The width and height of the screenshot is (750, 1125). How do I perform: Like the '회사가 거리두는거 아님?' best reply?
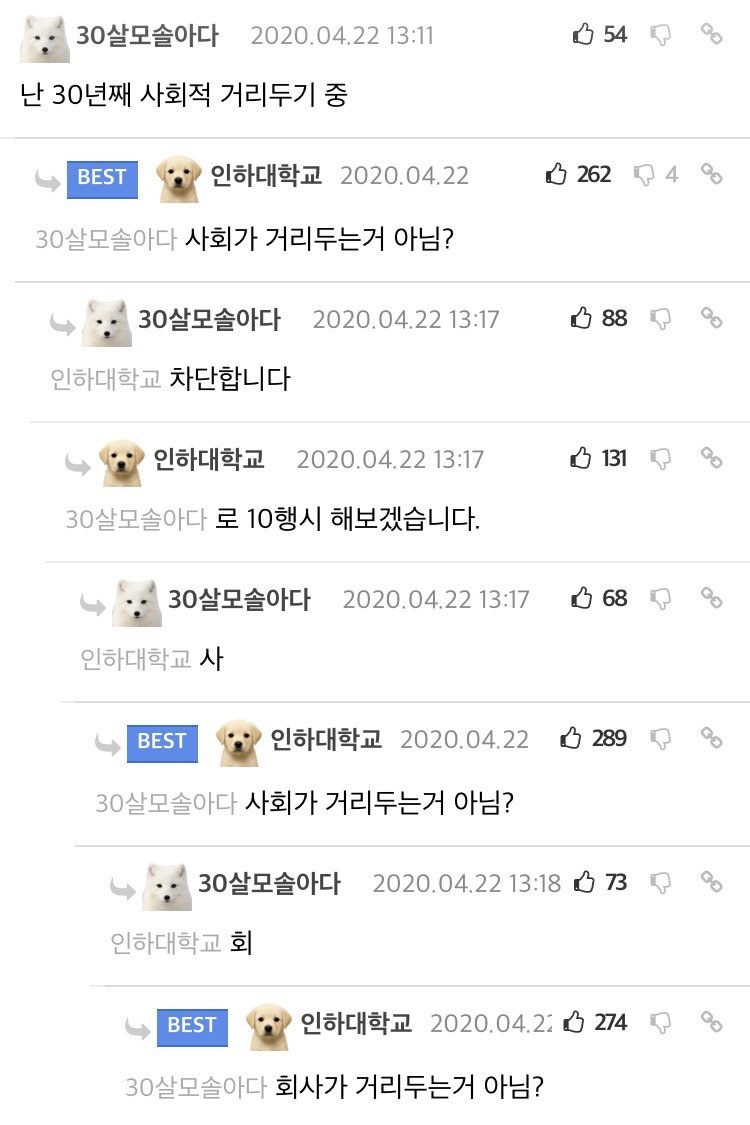(574, 1022)
